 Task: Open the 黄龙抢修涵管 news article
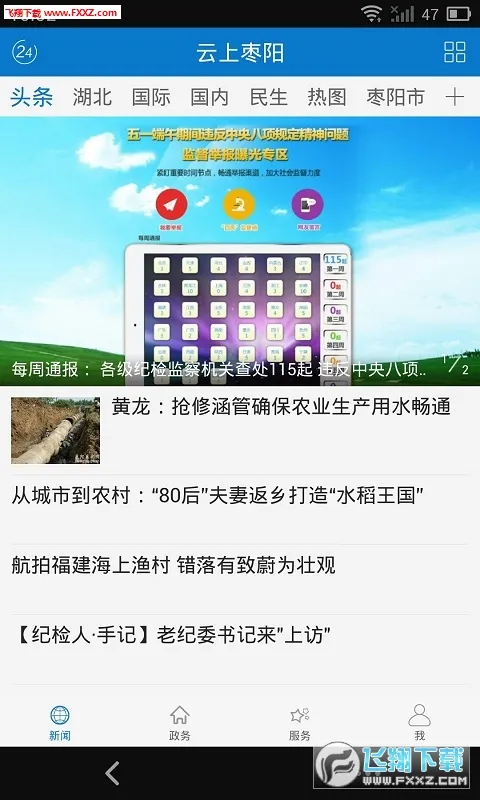pyautogui.click(x=240, y=430)
